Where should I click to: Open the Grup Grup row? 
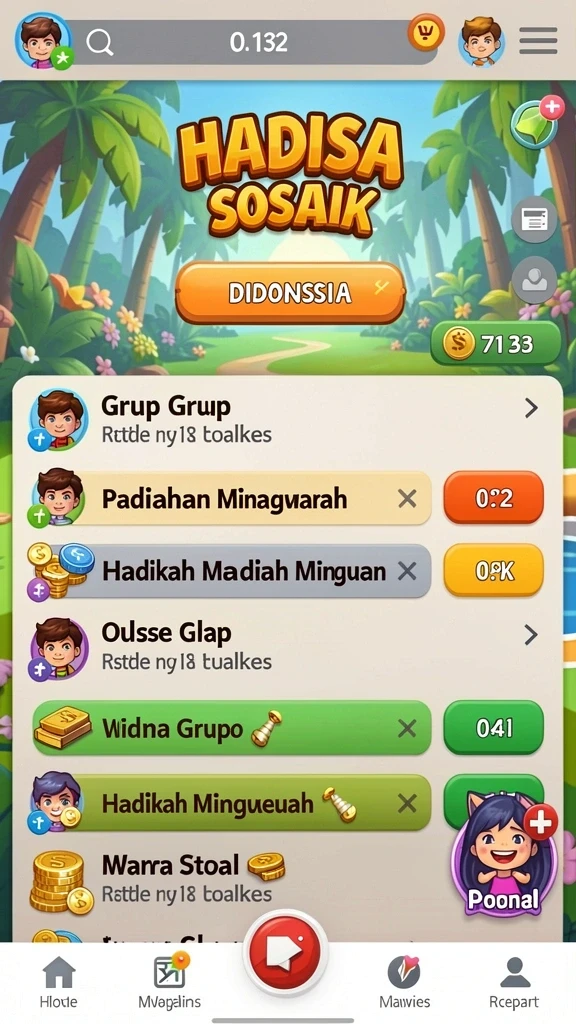[287, 419]
